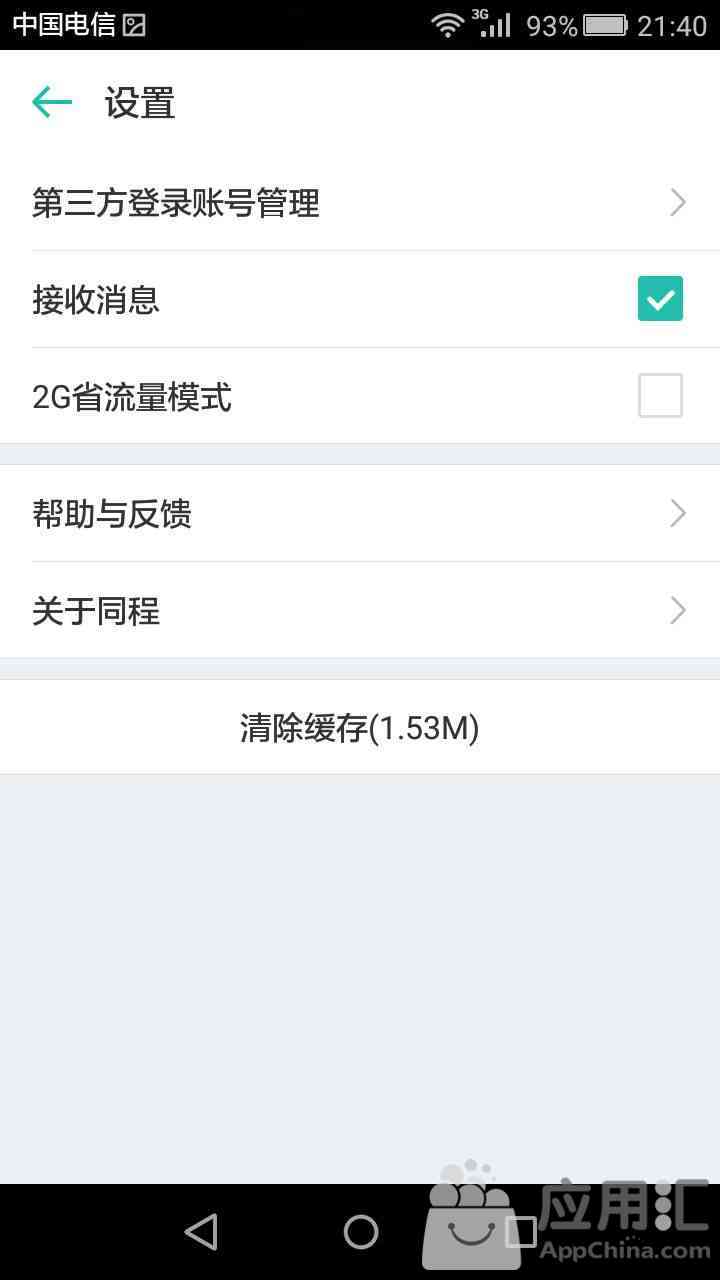The height and width of the screenshot is (1280, 720).
Task: Tap the system back triangle
Action: tap(201, 1232)
